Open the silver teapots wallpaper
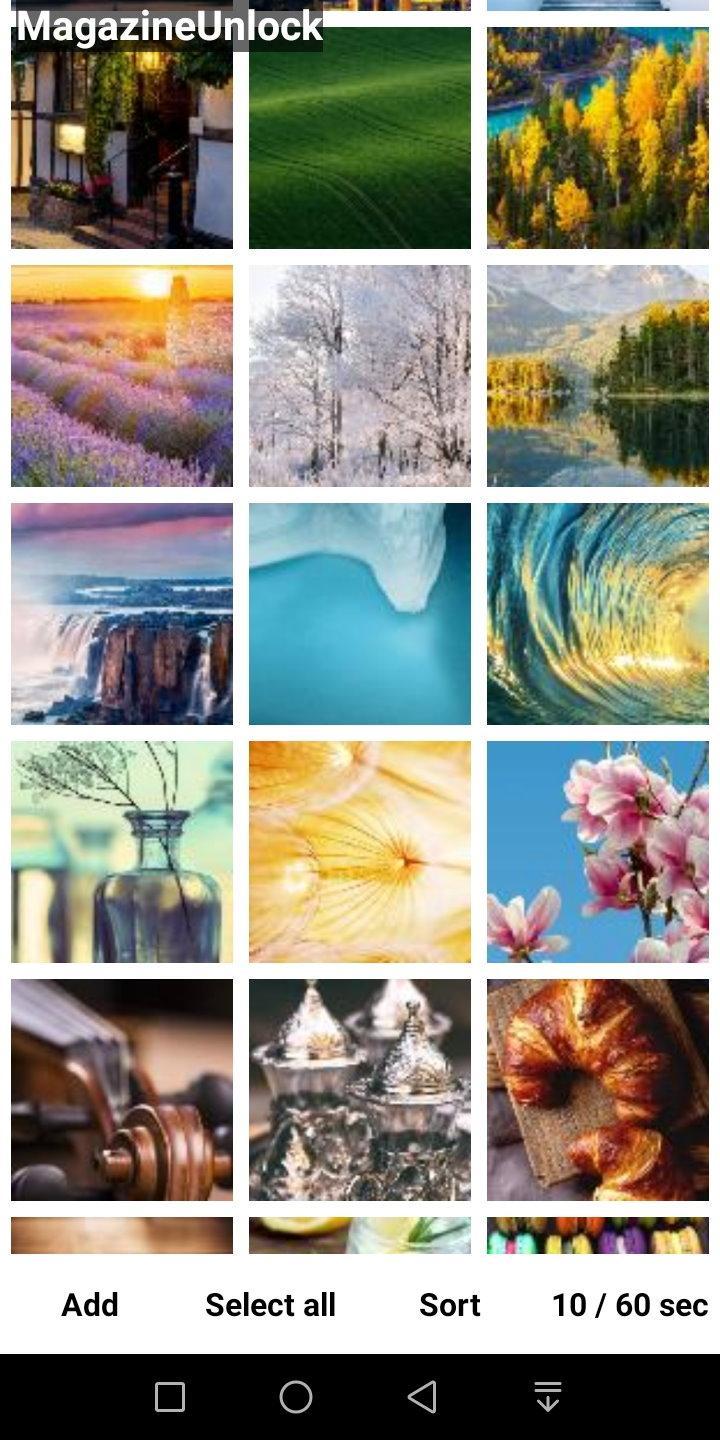The image size is (720, 1440). (360, 1090)
